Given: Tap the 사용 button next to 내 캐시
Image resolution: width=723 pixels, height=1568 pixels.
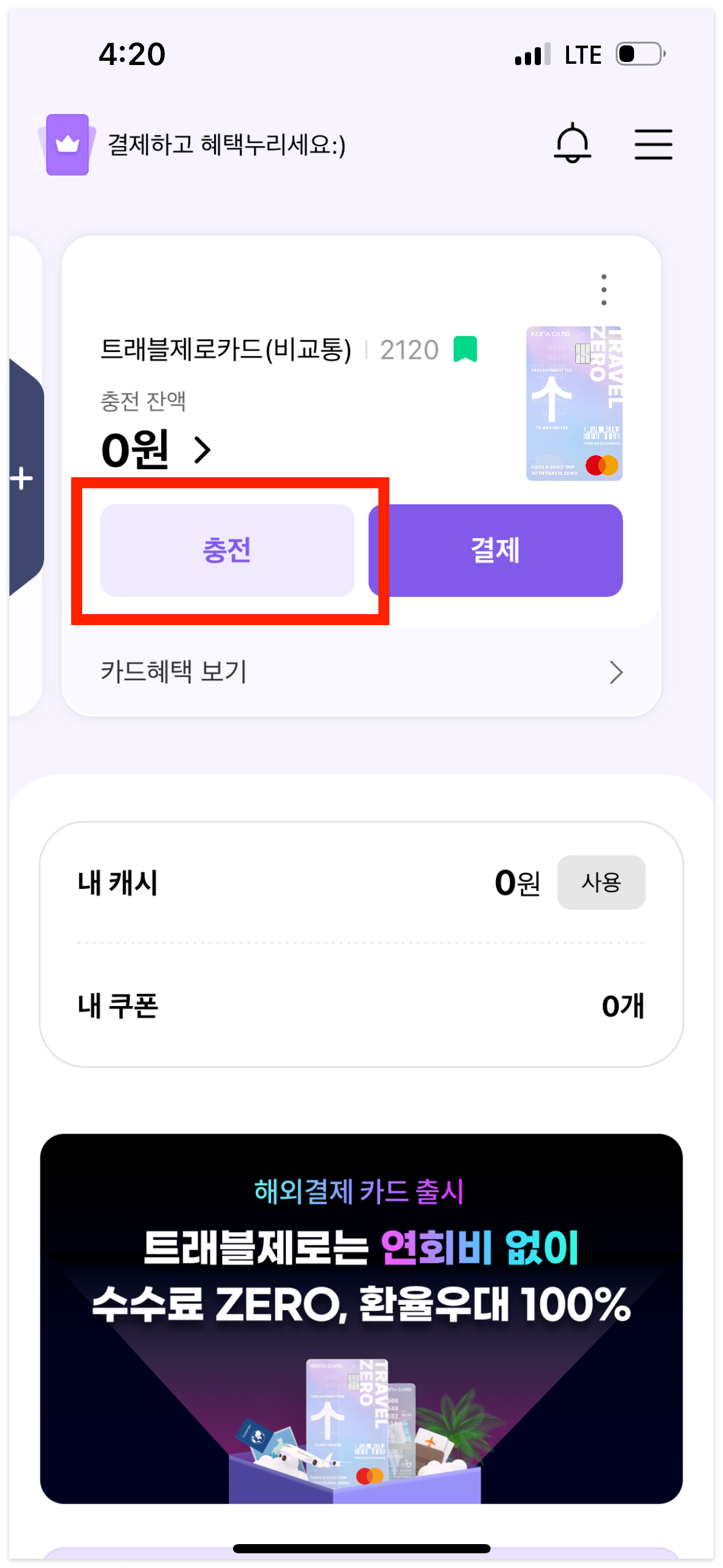Looking at the screenshot, I should pyautogui.click(x=601, y=883).
